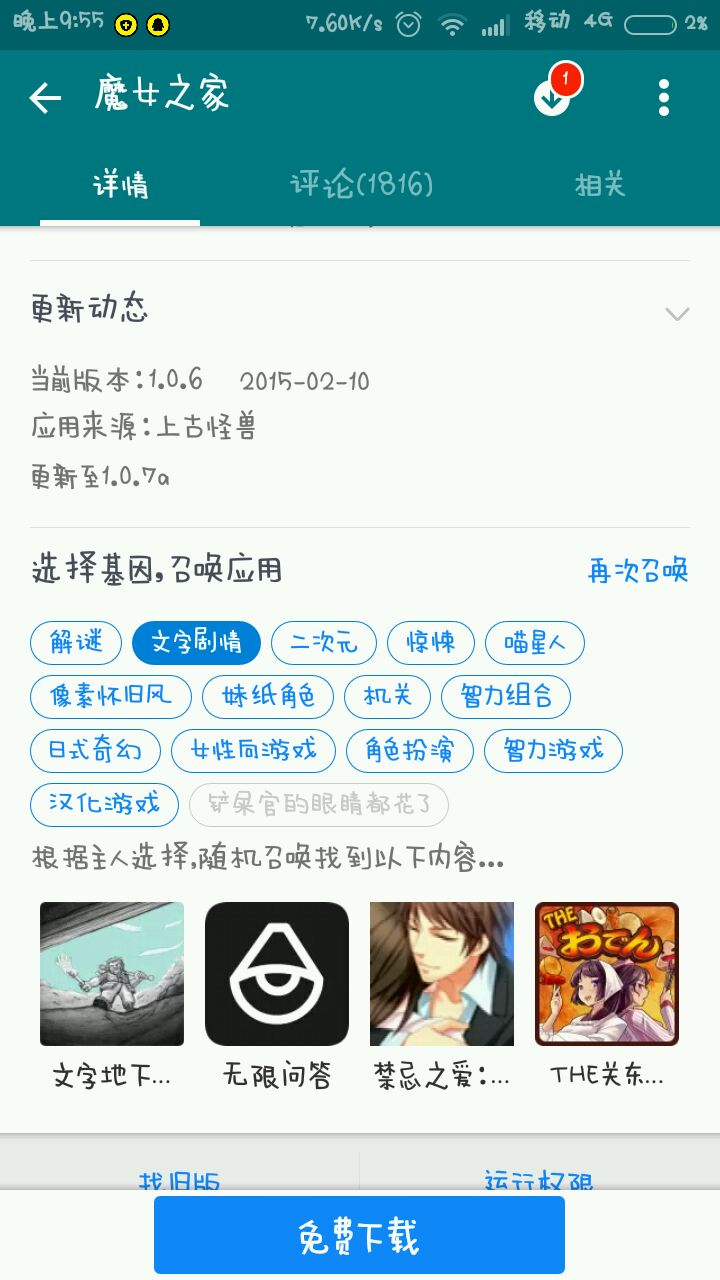Expand the 更新动态 section

pyautogui.click(x=677, y=314)
